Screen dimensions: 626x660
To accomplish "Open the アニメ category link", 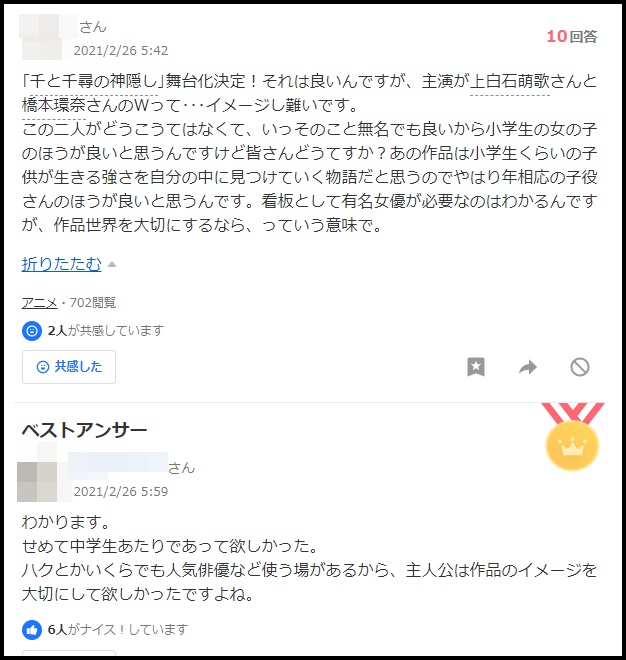I will 39,302.
